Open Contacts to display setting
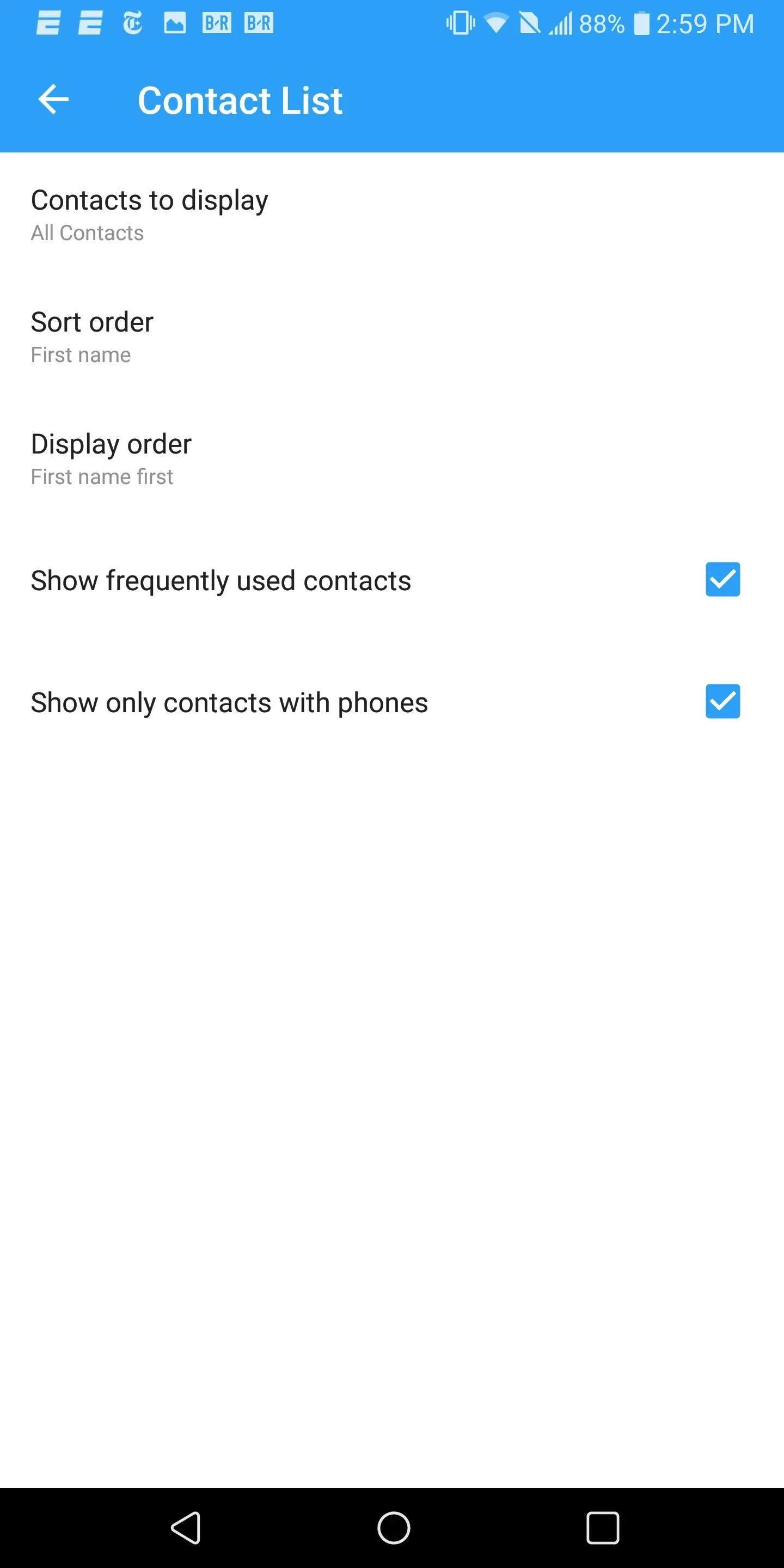Image resolution: width=784 pixels, height=1568 pixels. (x=392, y=215)
